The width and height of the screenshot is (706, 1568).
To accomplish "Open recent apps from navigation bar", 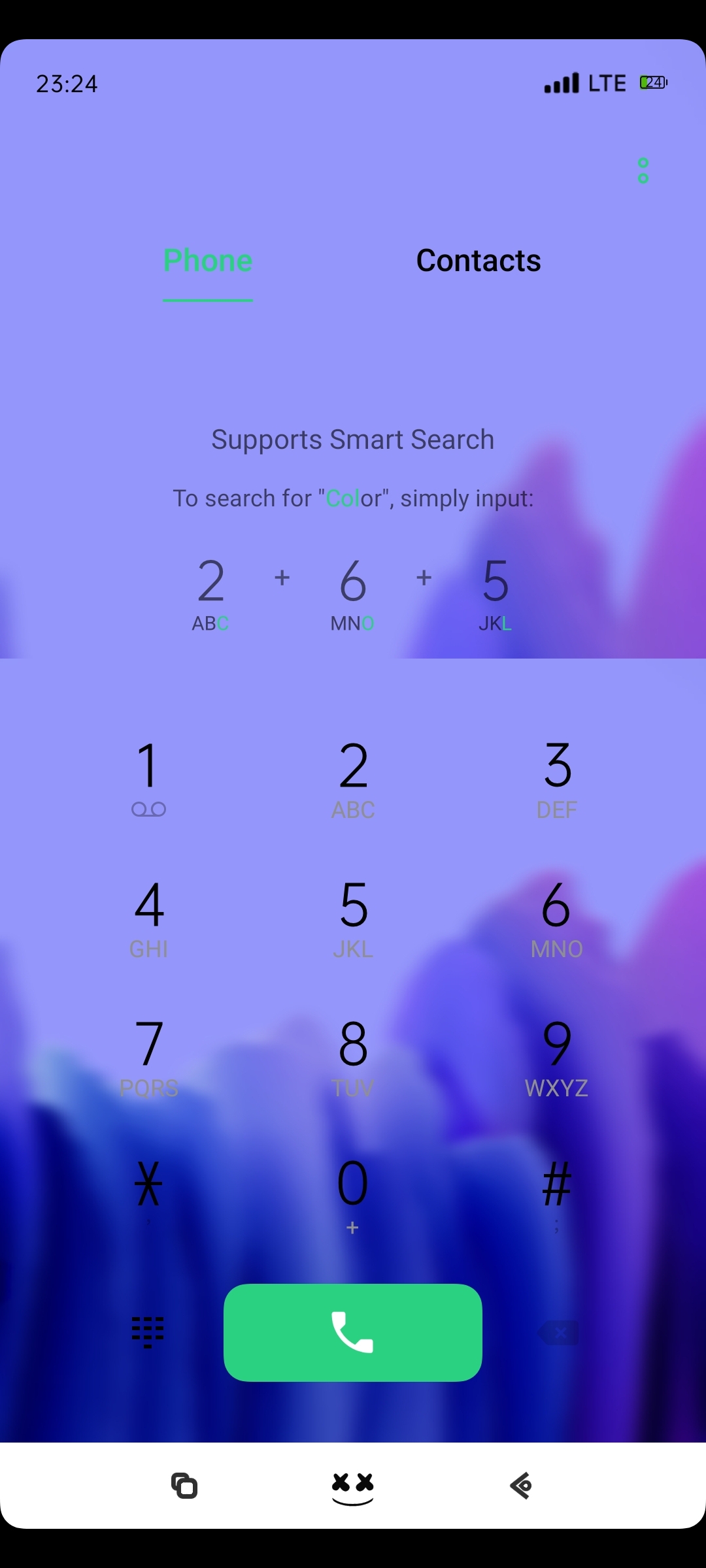I will pos(184,1485).
